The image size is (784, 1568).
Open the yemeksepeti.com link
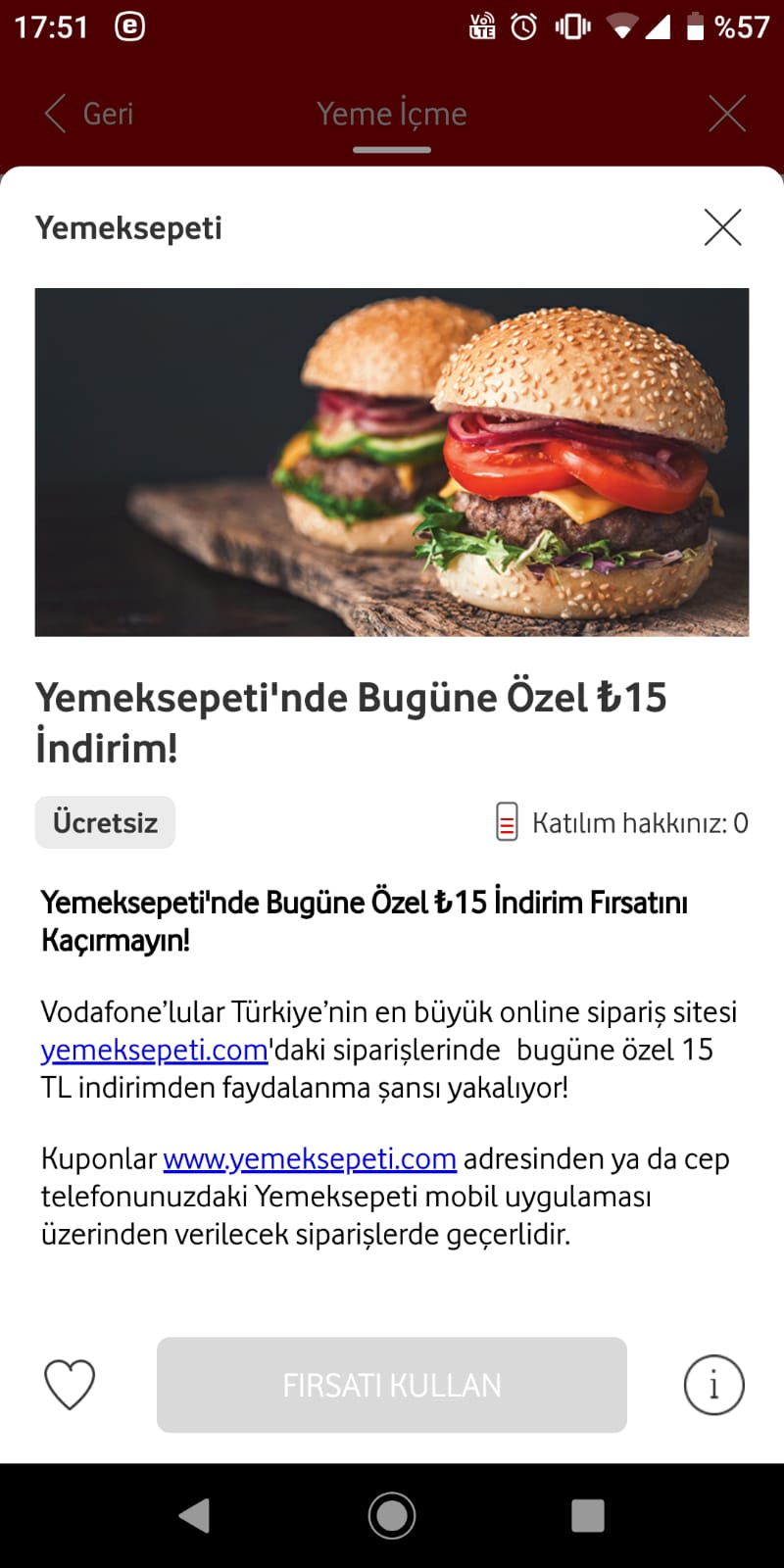coord(154,1050)
